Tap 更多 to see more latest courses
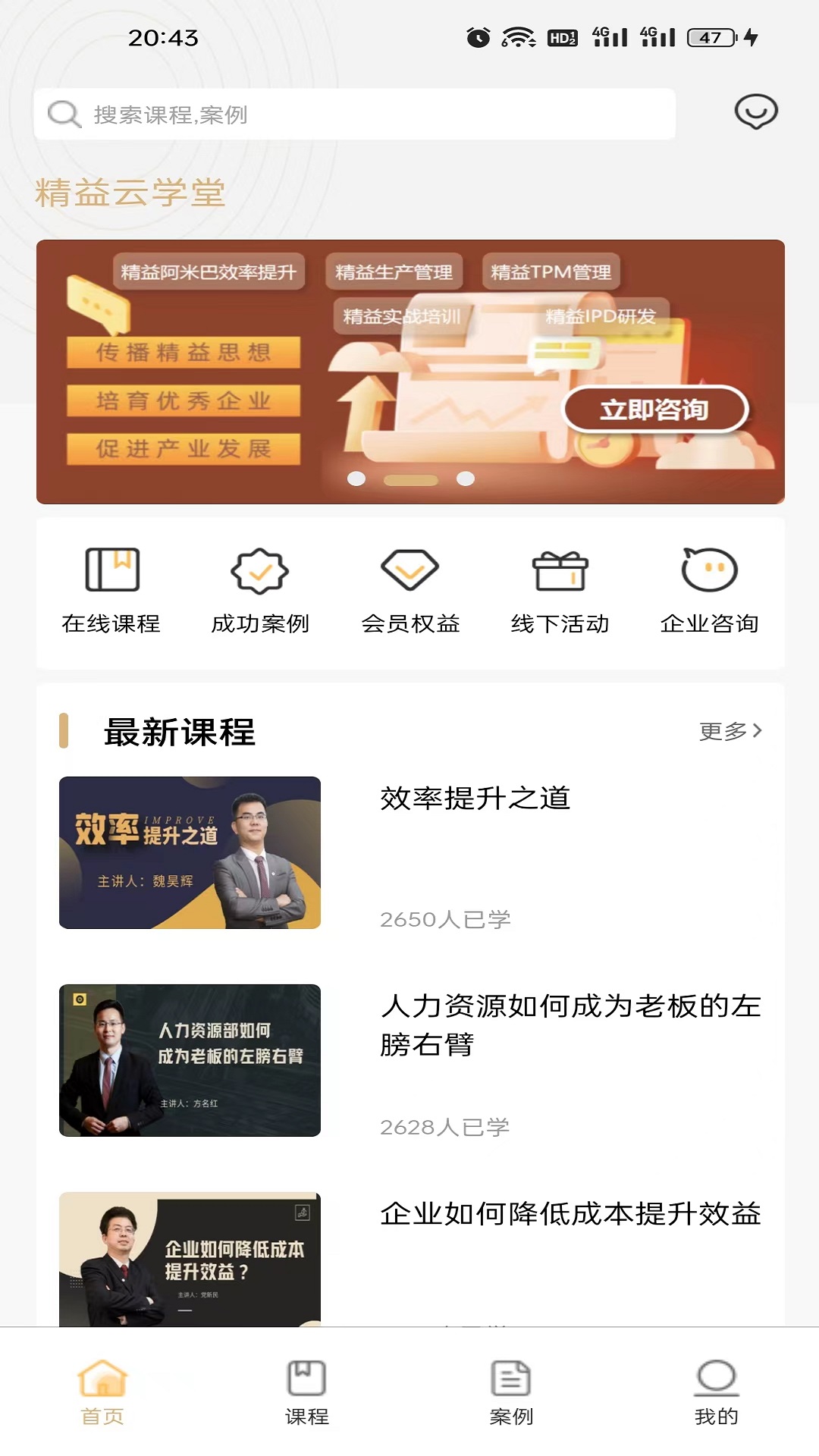 tap(730, 731)
